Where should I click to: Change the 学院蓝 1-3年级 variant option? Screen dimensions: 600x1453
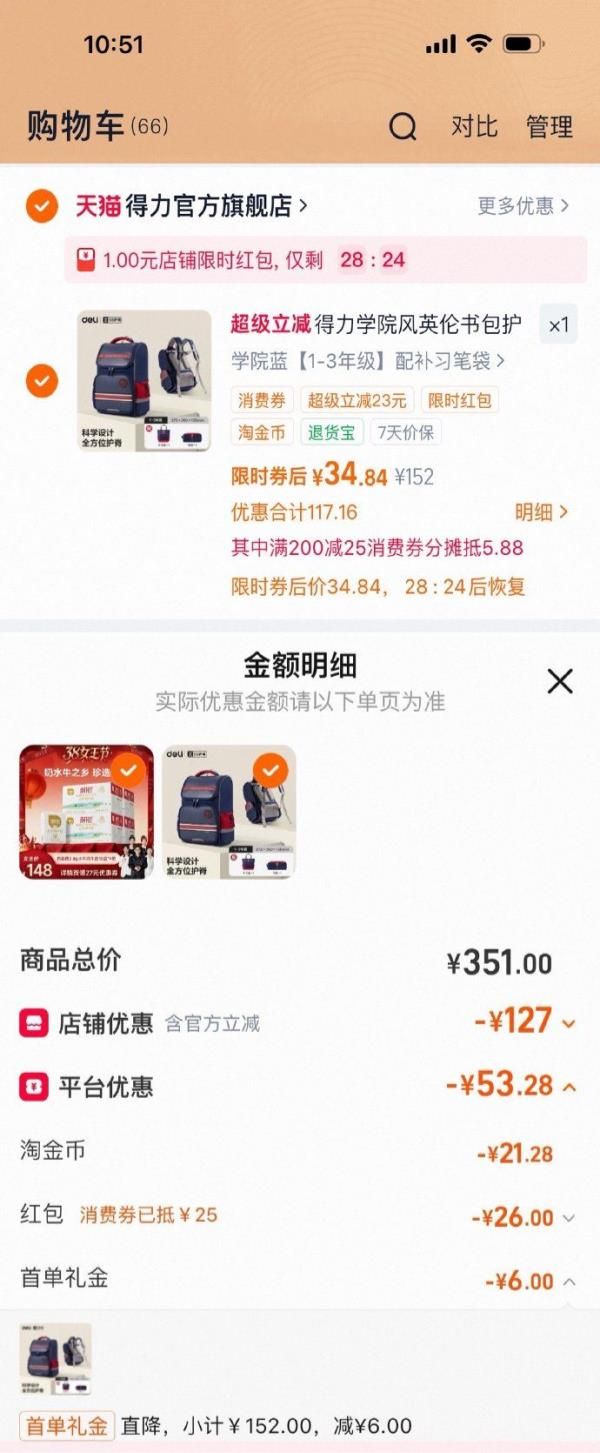coord(368,360)
